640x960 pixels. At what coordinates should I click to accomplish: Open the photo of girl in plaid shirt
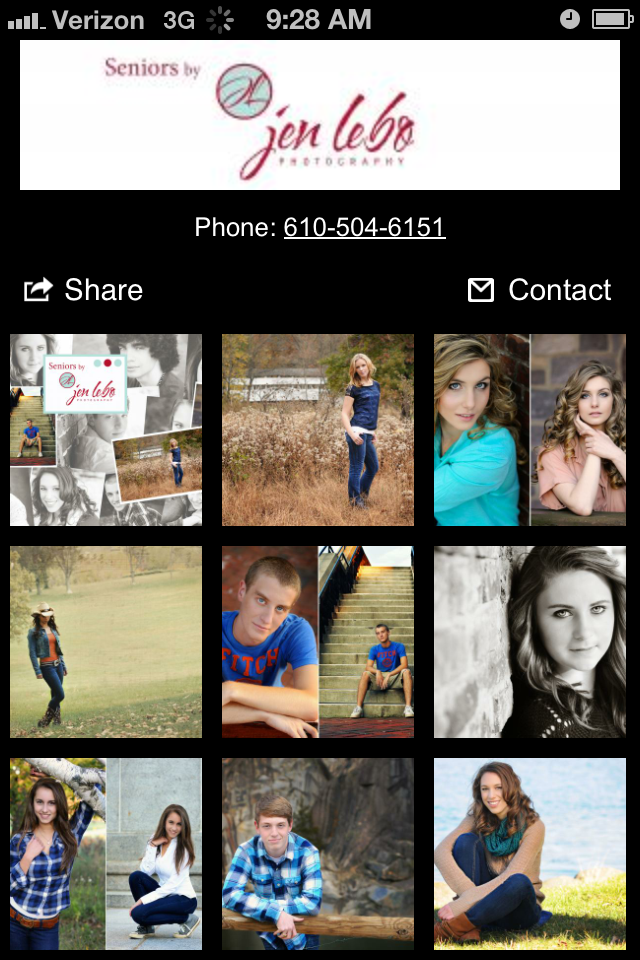[x=106, y=854]
